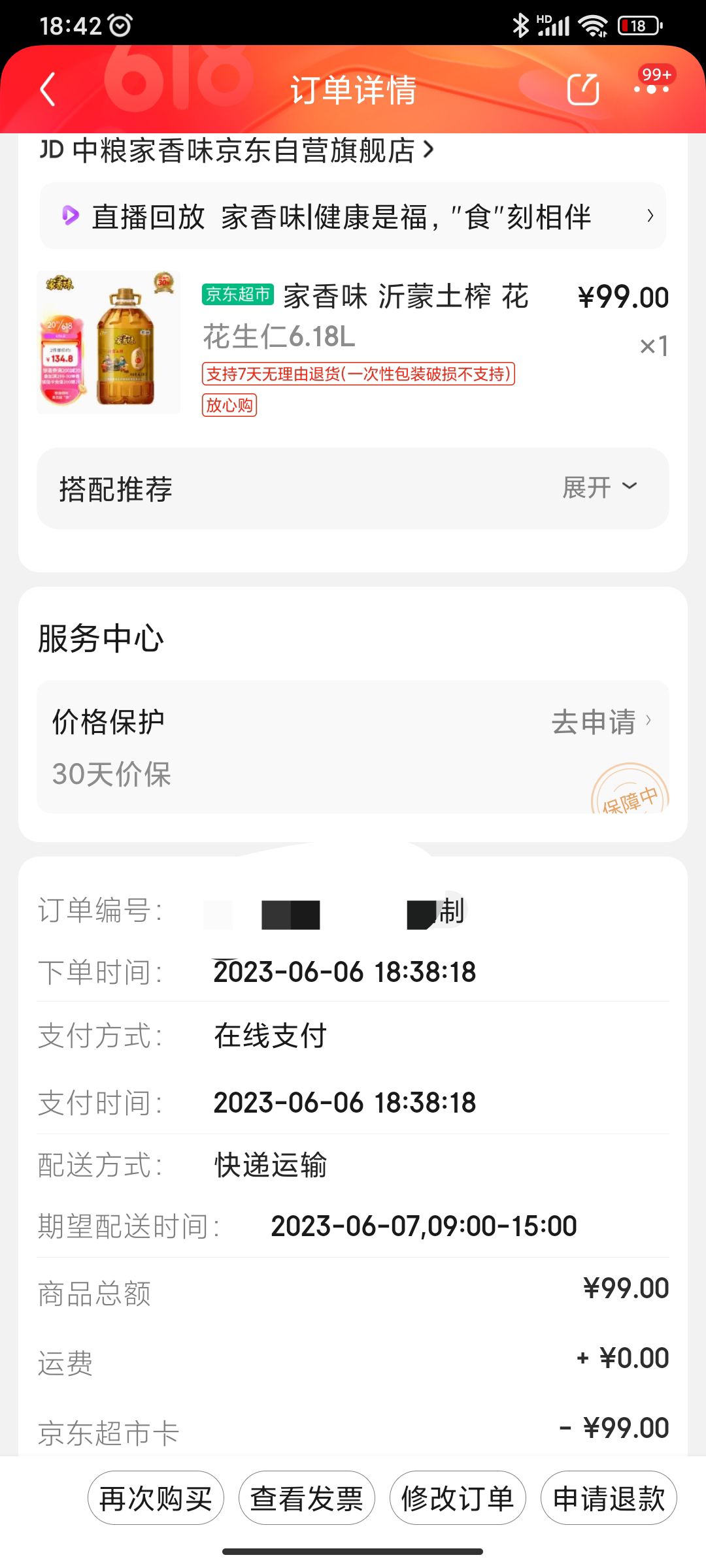Tap 查看发票 to view invoice

307,1498
